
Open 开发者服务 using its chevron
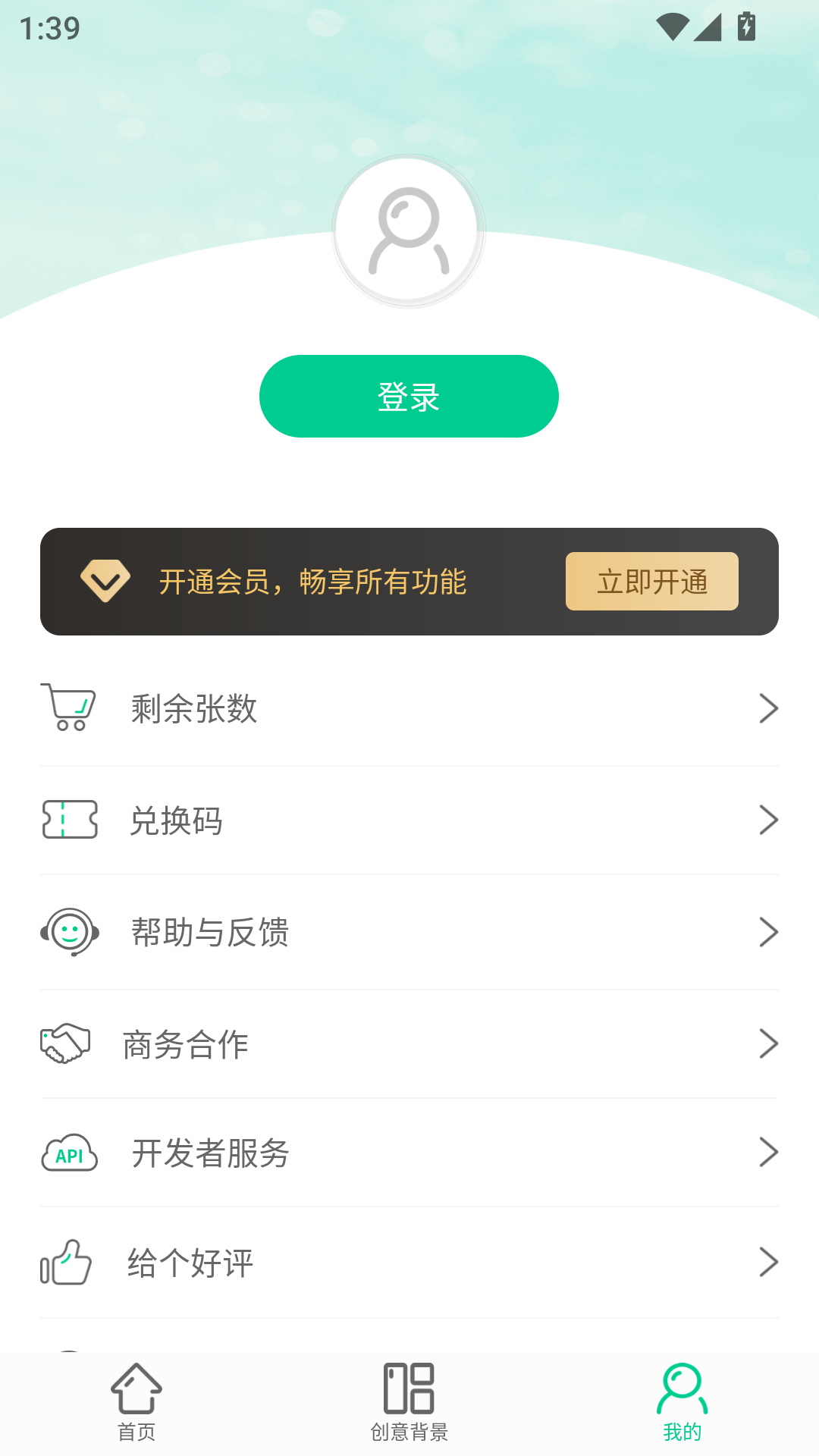point(769,1153)
